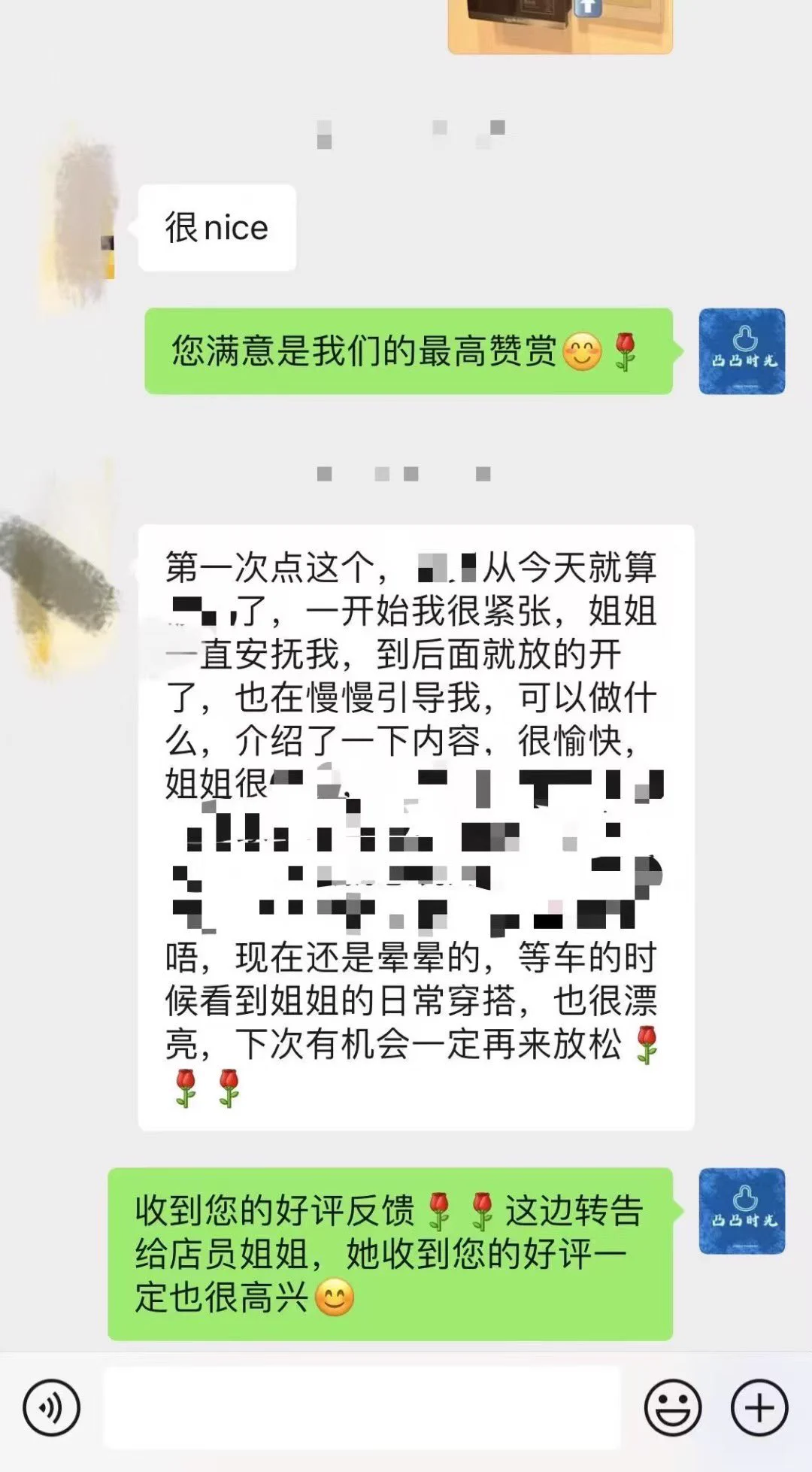Tap the avatar beside '您满意是我们的最高赞赏'
This screenshot has height=1472, width=812.
[742, 351]
